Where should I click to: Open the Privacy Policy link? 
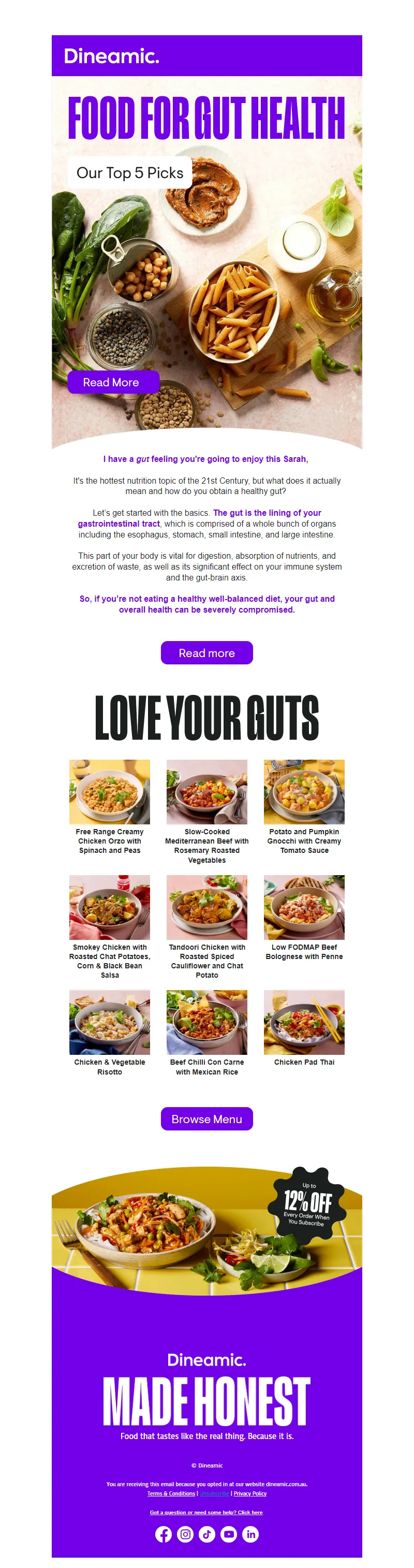click(250, 1493)
